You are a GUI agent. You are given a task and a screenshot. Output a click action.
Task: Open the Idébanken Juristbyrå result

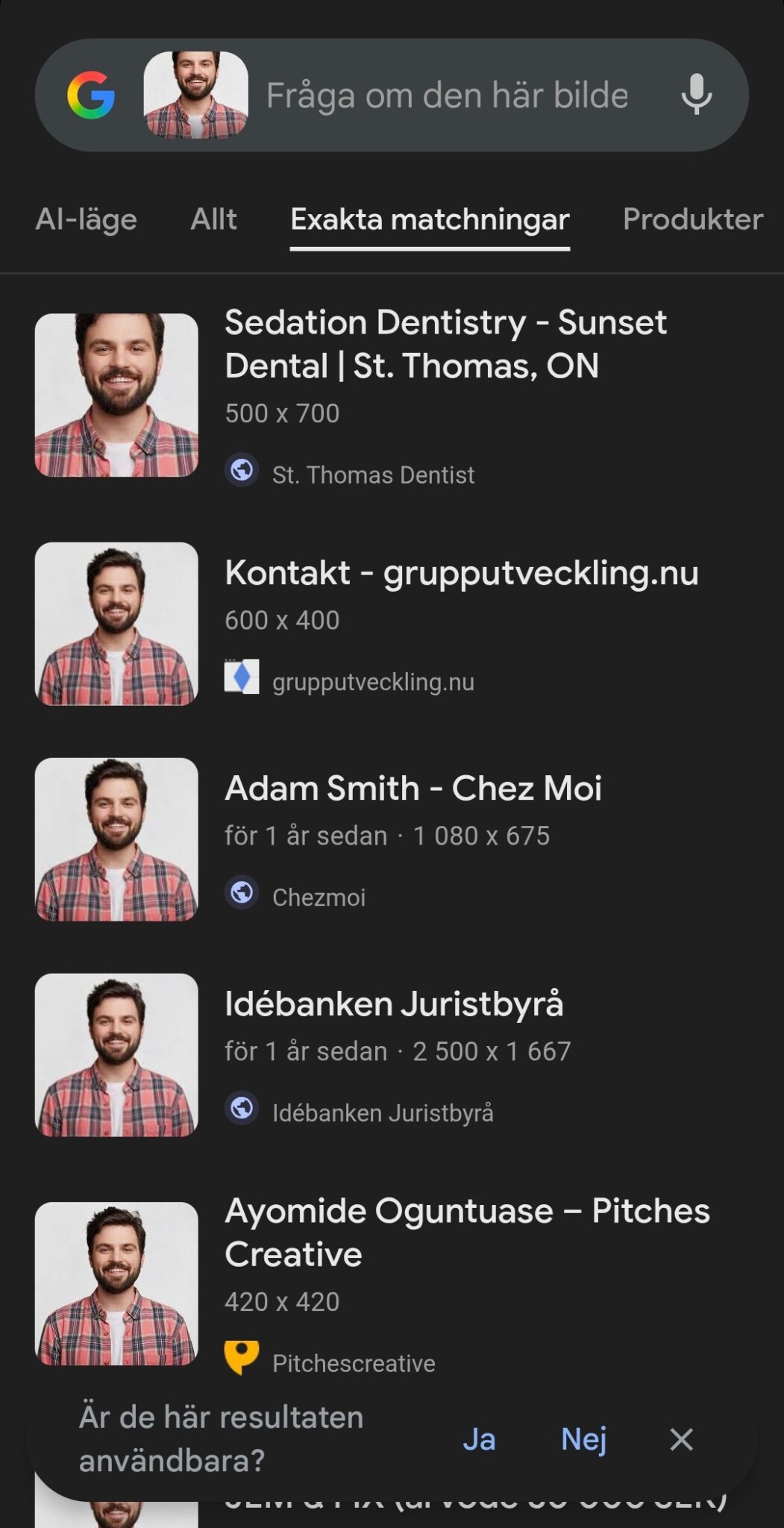pyautogui.click(x=394, y=1004)
